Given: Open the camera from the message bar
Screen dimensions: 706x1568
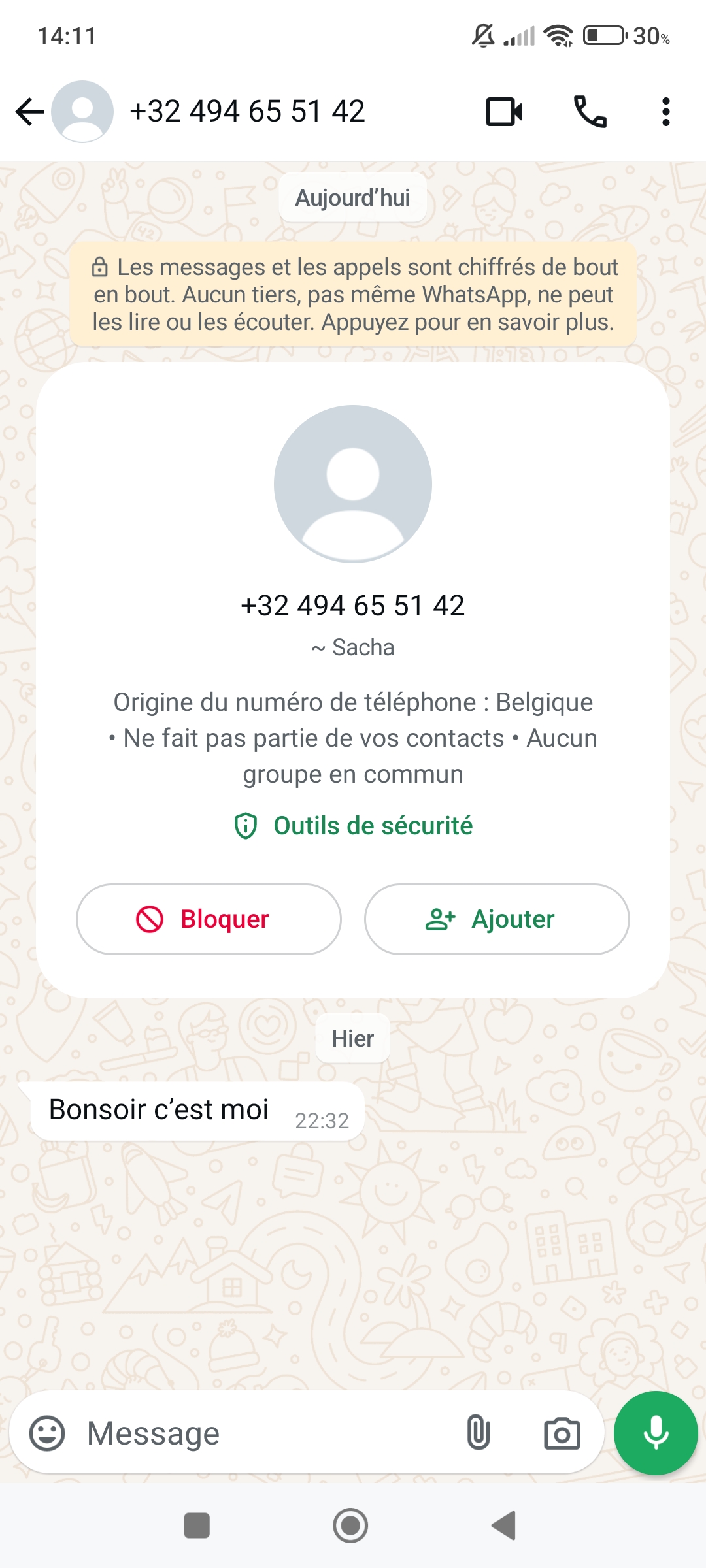Looking at the screenshot, I should (562, 1433).
